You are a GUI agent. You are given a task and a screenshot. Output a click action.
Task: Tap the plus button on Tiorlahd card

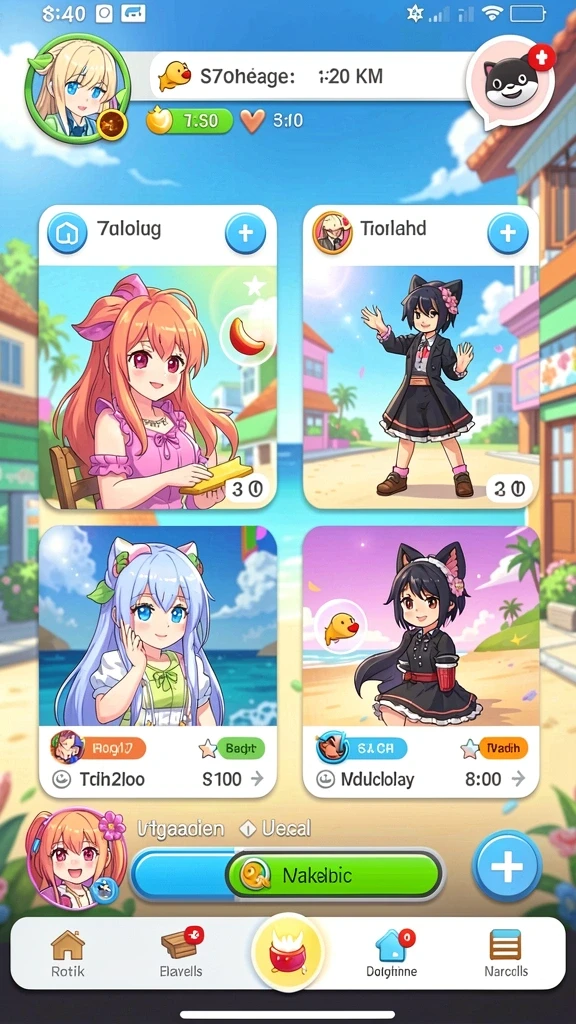point(507,232)
